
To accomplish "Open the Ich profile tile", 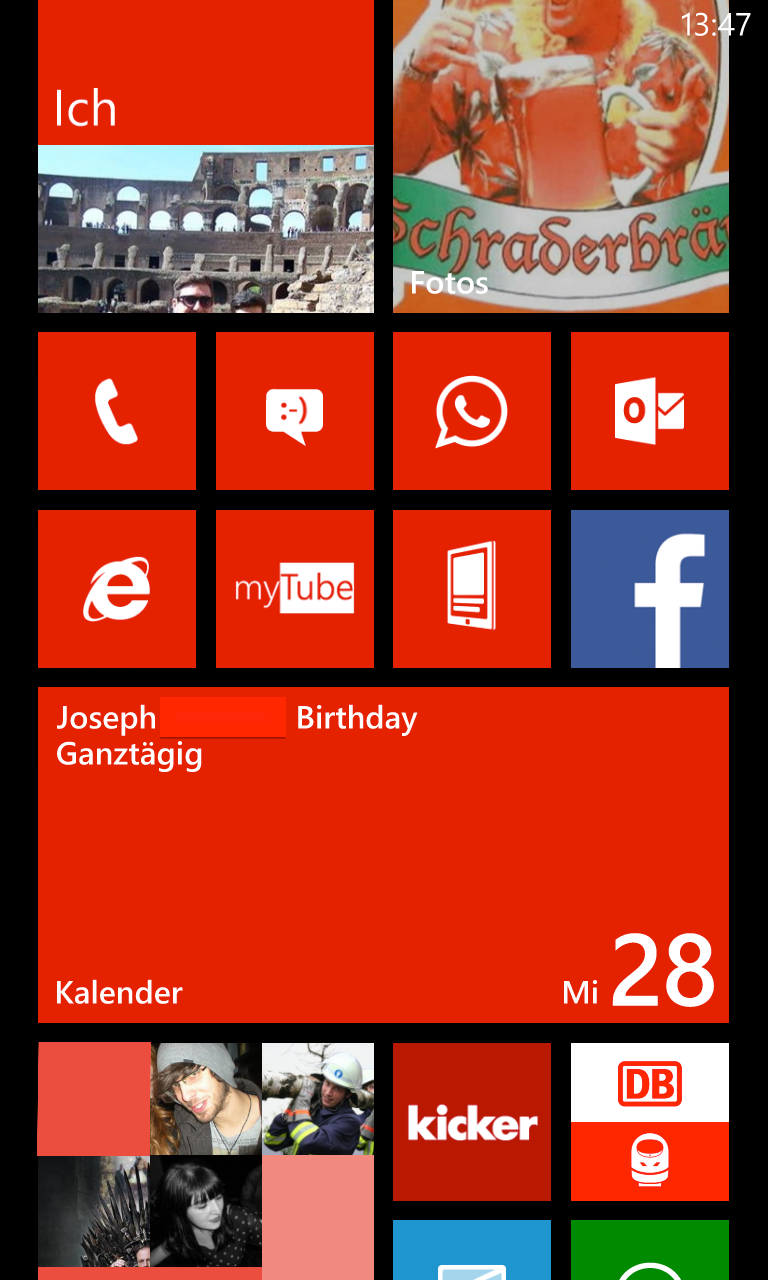I will 206,156.
